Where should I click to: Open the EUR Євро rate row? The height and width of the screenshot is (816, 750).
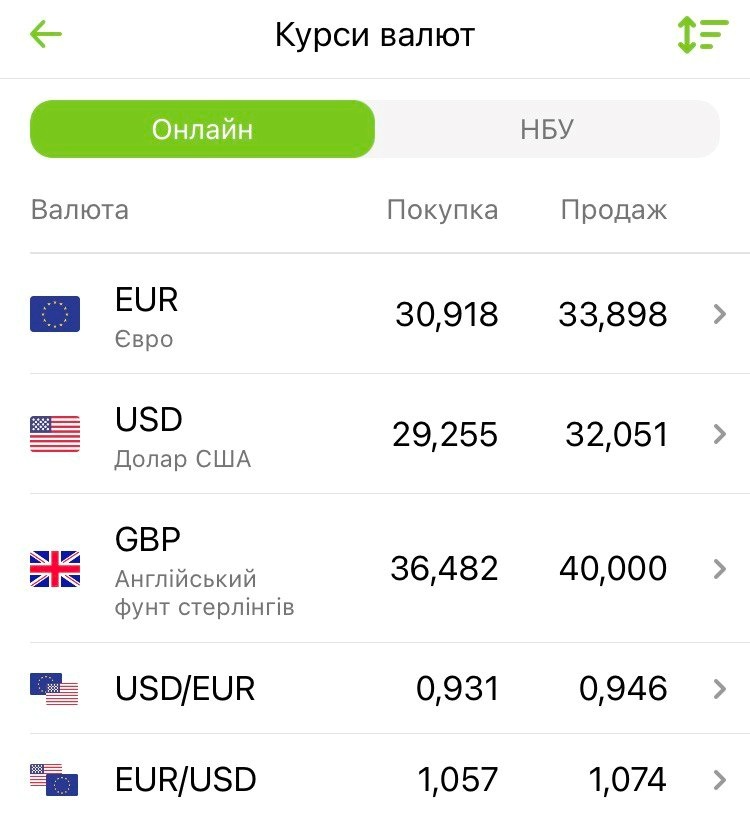(375, 314)
